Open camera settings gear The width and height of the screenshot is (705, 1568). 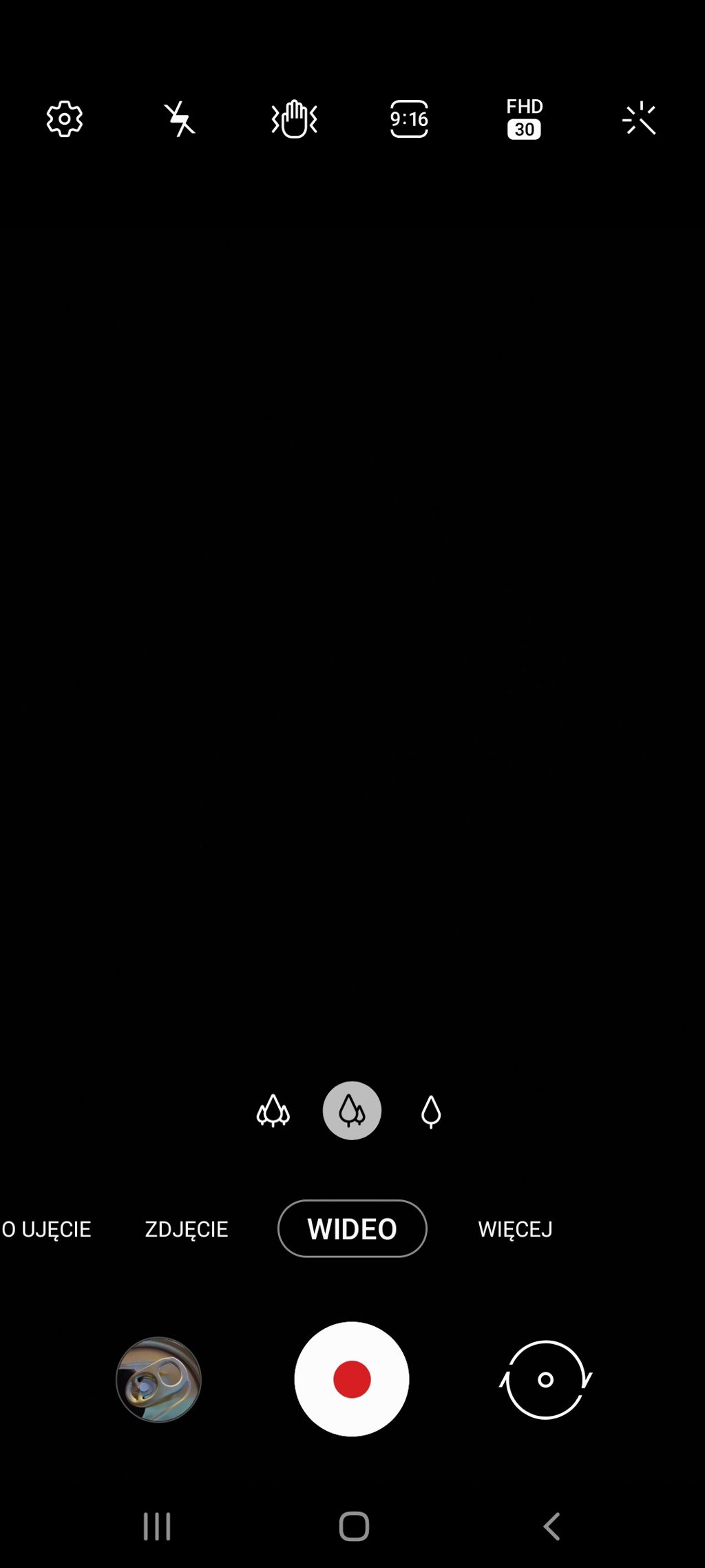point(65,119)
